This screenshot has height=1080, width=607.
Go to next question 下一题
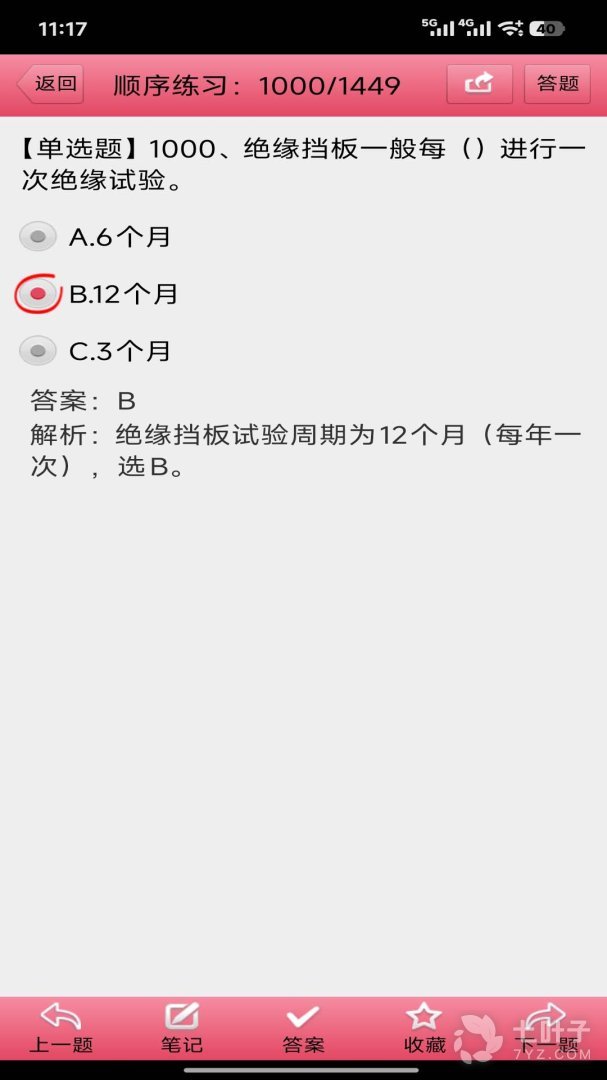coord(546,1029)
